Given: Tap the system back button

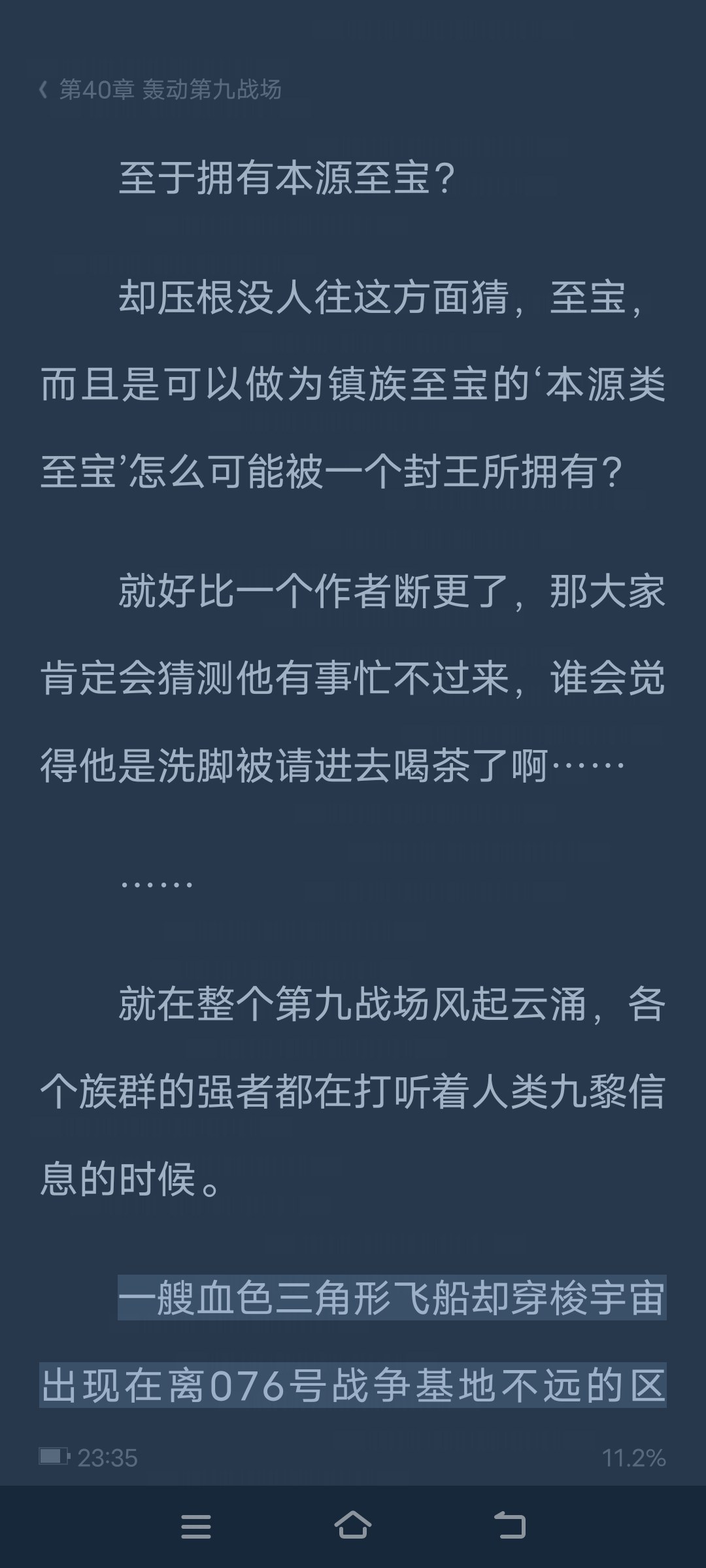Looking at the screenshot, I should point(510,1525).
